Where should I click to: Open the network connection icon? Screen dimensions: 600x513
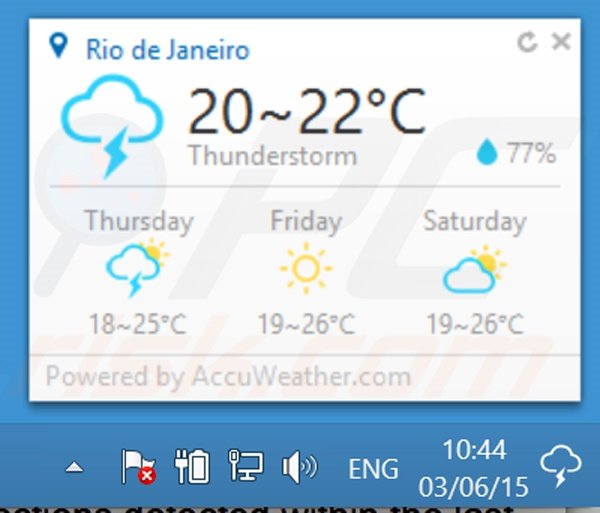[245, 466]
